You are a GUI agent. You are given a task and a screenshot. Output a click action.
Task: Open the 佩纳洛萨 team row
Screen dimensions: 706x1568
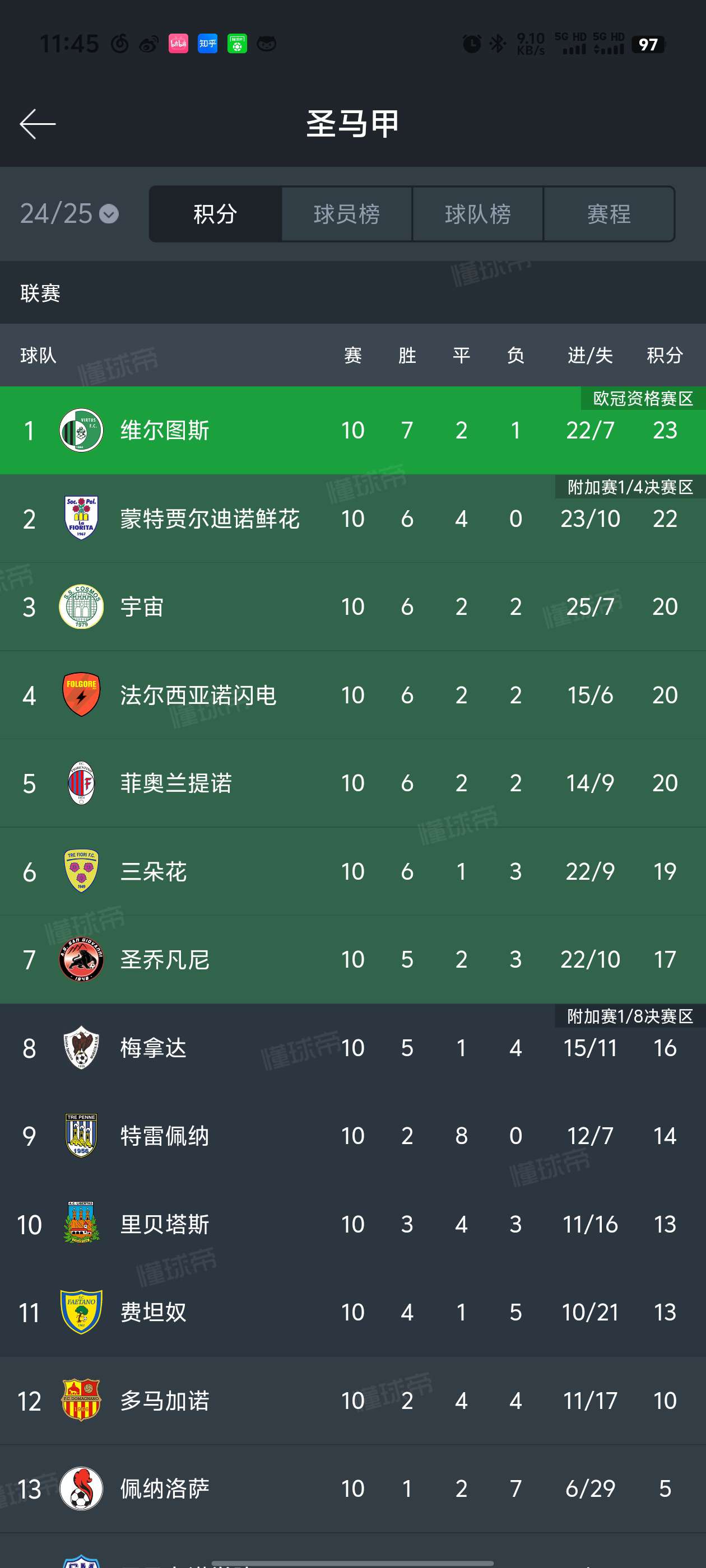coord(352,1489)
